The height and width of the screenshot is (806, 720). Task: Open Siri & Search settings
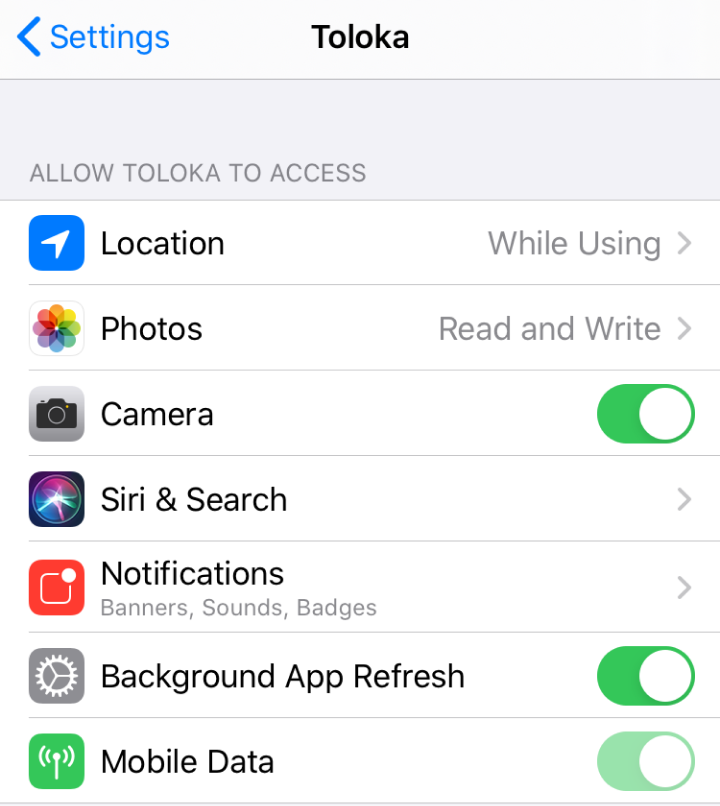click(x=360, y=500)
